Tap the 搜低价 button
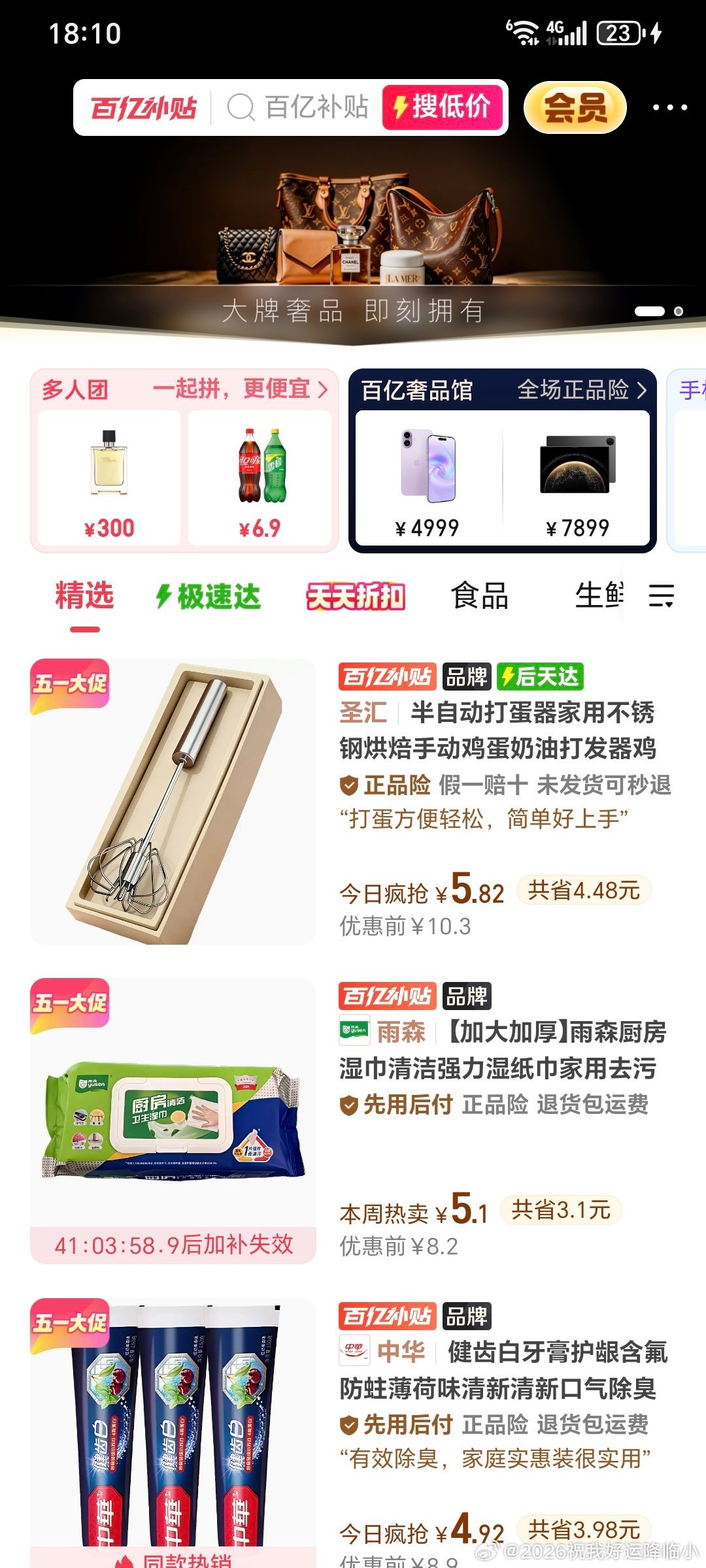Image resolution: width=706 pixels, height=1568 pixels. 443,108
